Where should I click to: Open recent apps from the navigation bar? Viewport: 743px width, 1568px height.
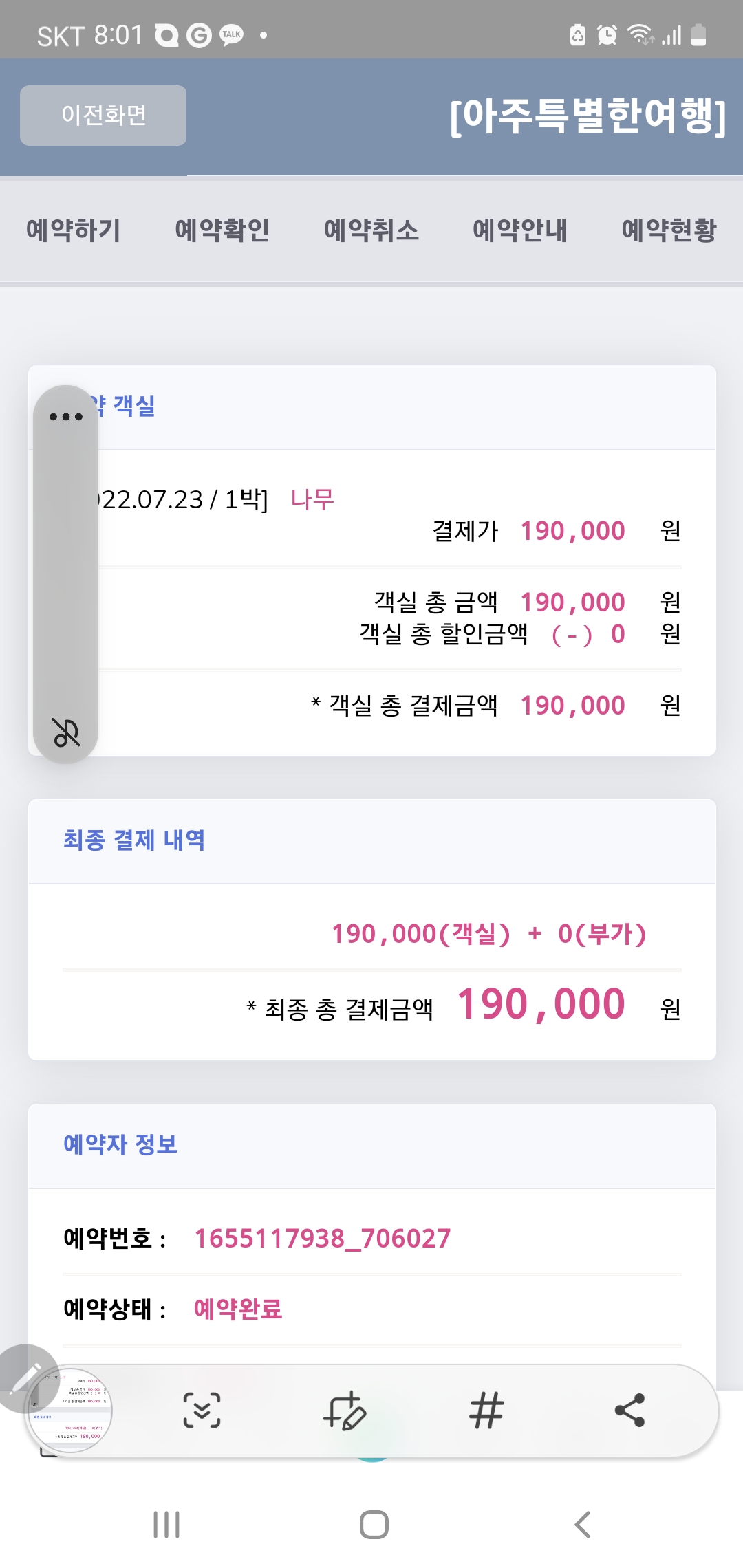(166, 1525)
